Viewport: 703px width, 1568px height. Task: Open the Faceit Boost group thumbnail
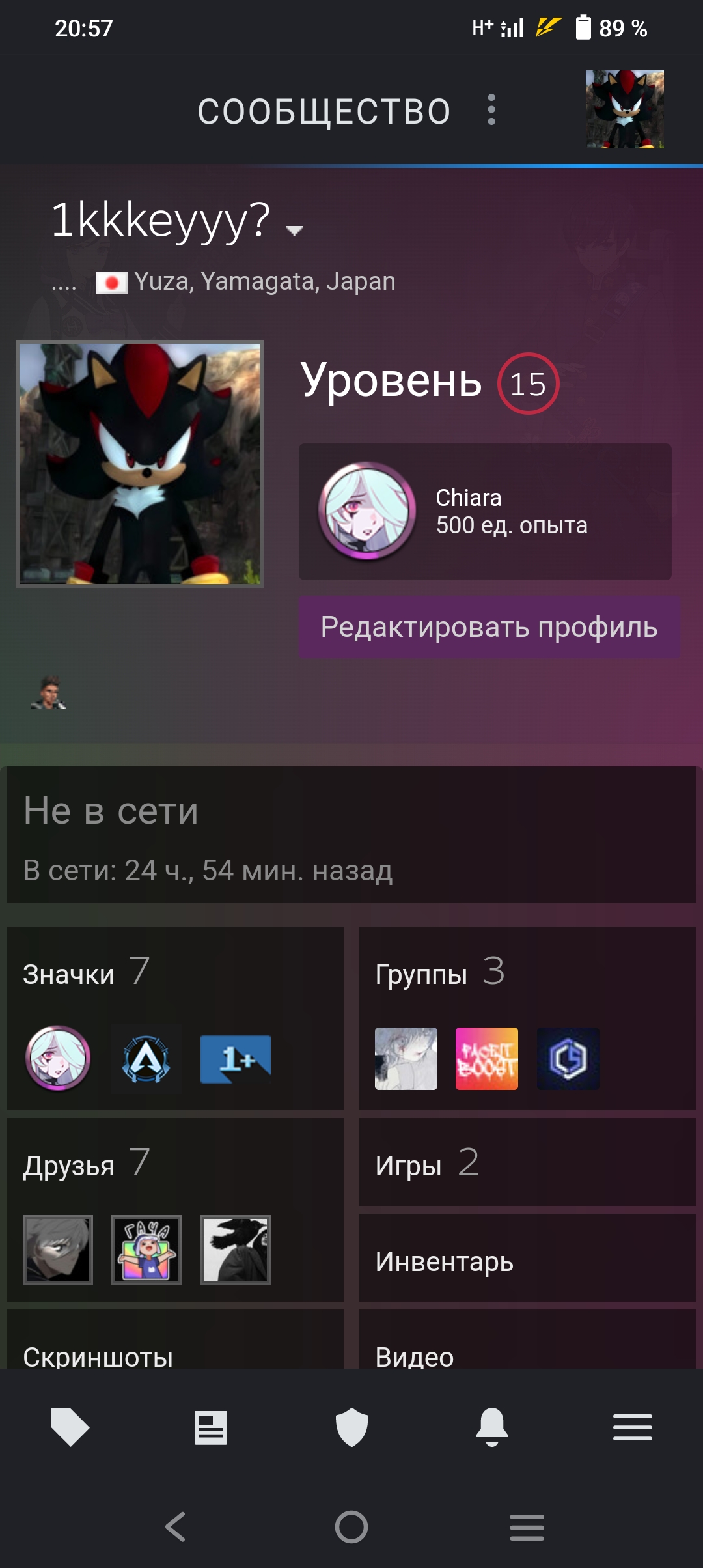point(487,1059)
